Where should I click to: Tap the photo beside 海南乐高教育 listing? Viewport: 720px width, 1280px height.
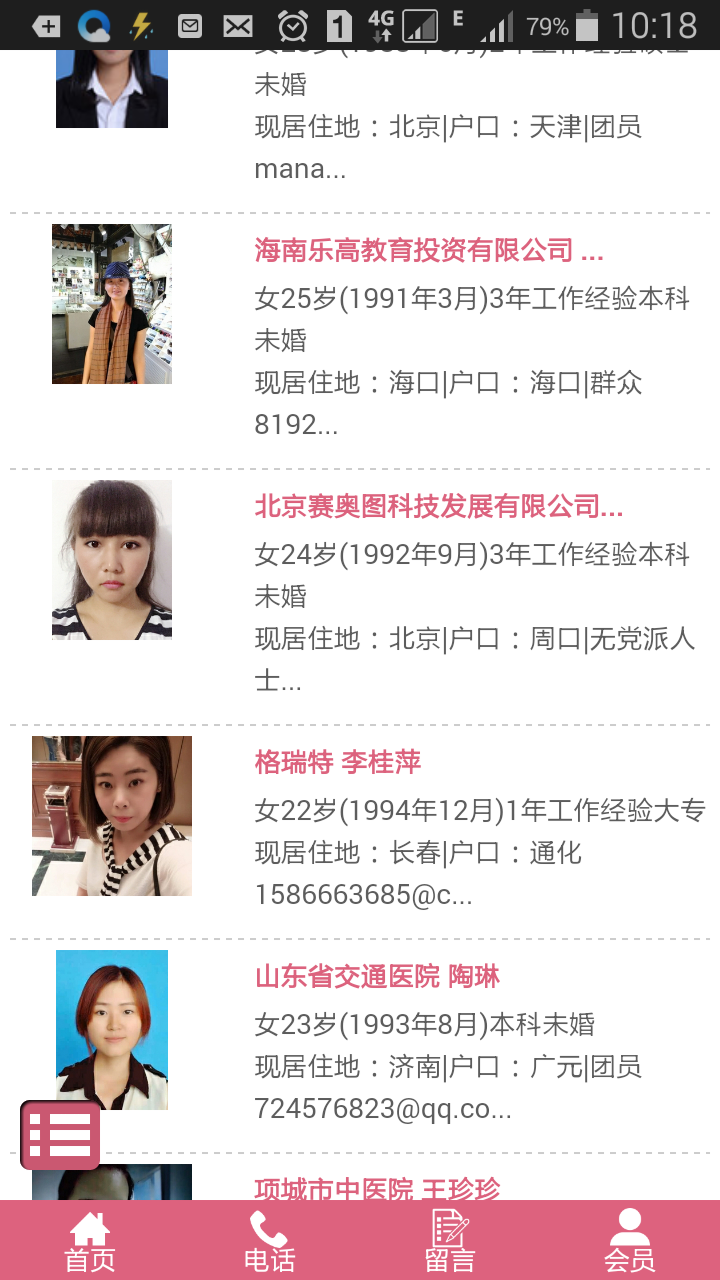112,304
